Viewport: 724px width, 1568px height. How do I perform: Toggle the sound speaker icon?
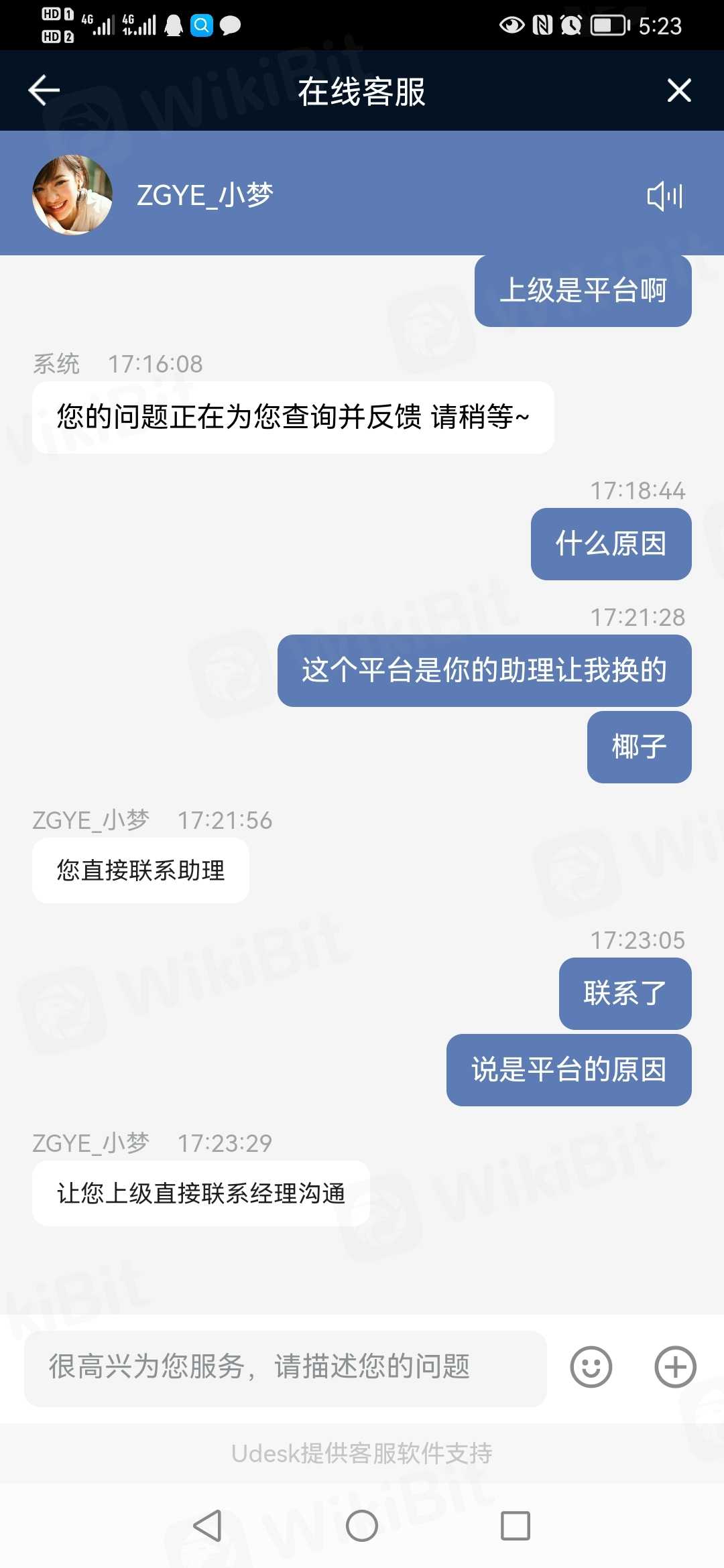[664, 196]
